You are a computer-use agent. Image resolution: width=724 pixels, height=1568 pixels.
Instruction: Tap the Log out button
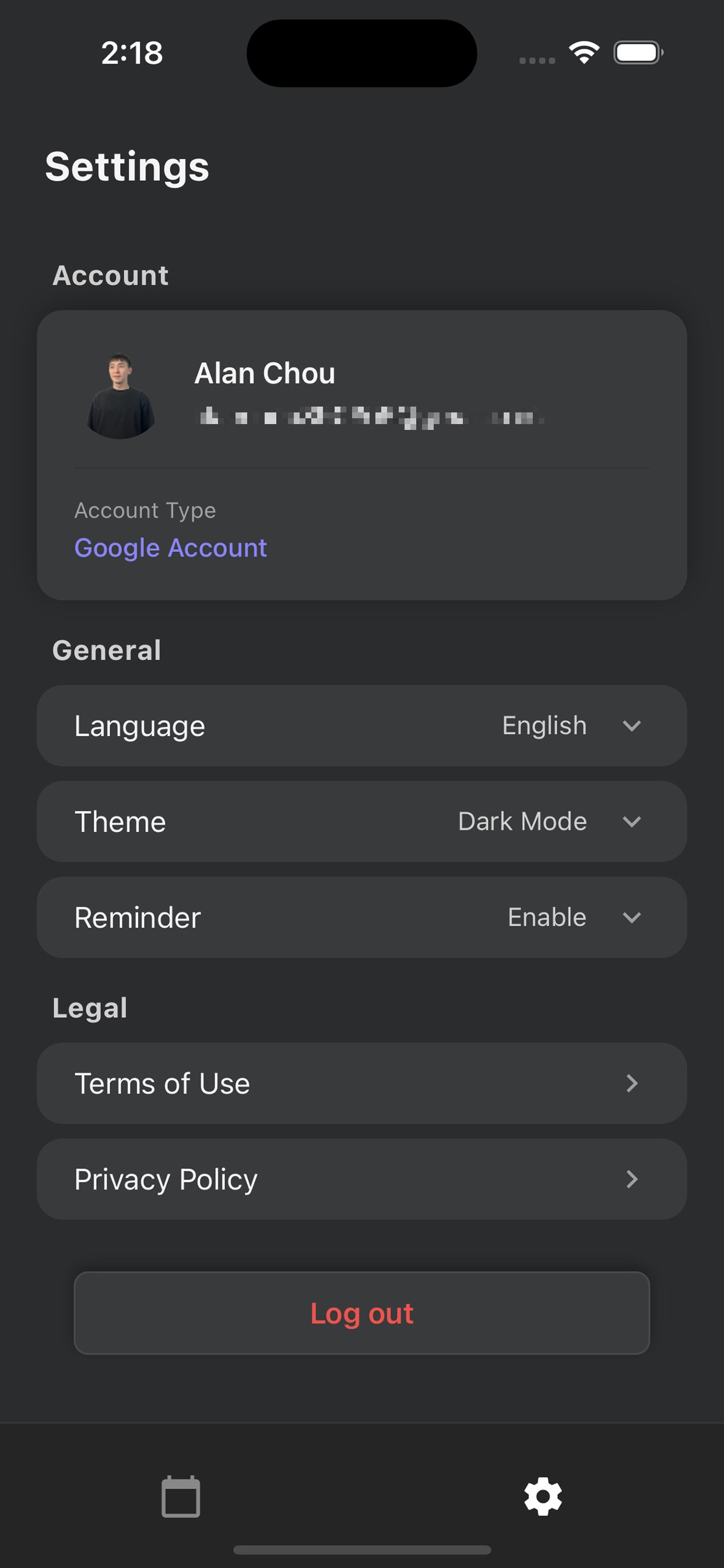click(361, 1313)
